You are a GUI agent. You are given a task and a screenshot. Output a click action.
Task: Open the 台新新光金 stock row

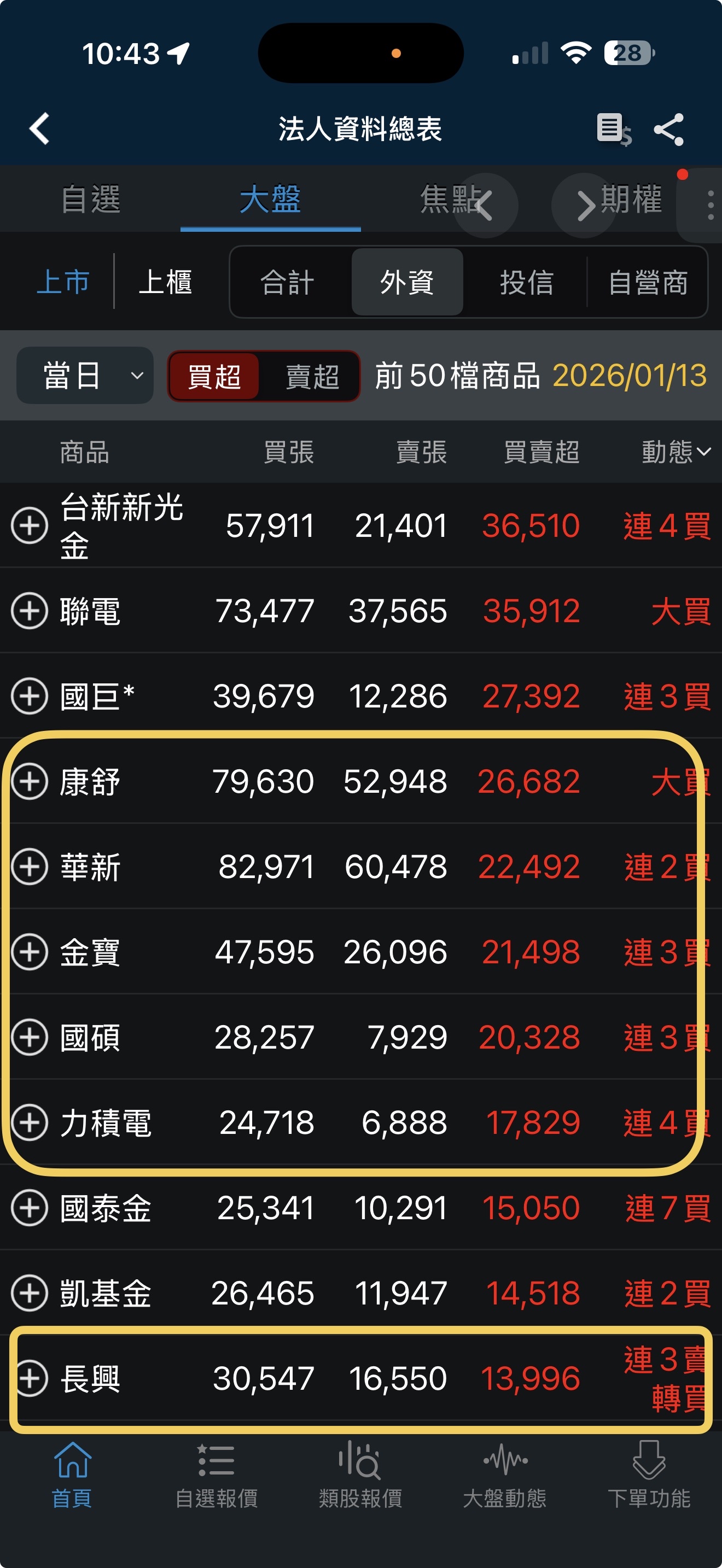(122, 525)
